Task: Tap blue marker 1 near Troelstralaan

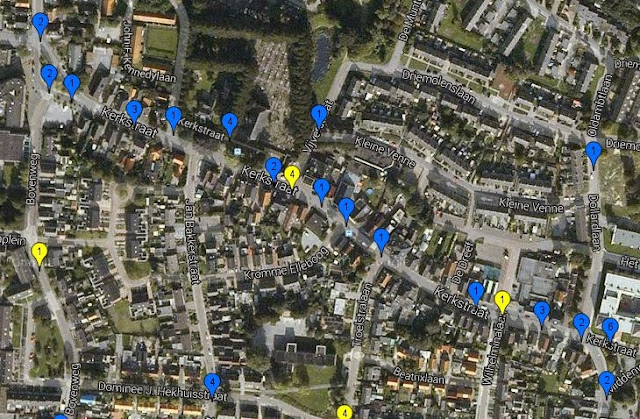Action: tap(382, 238)
